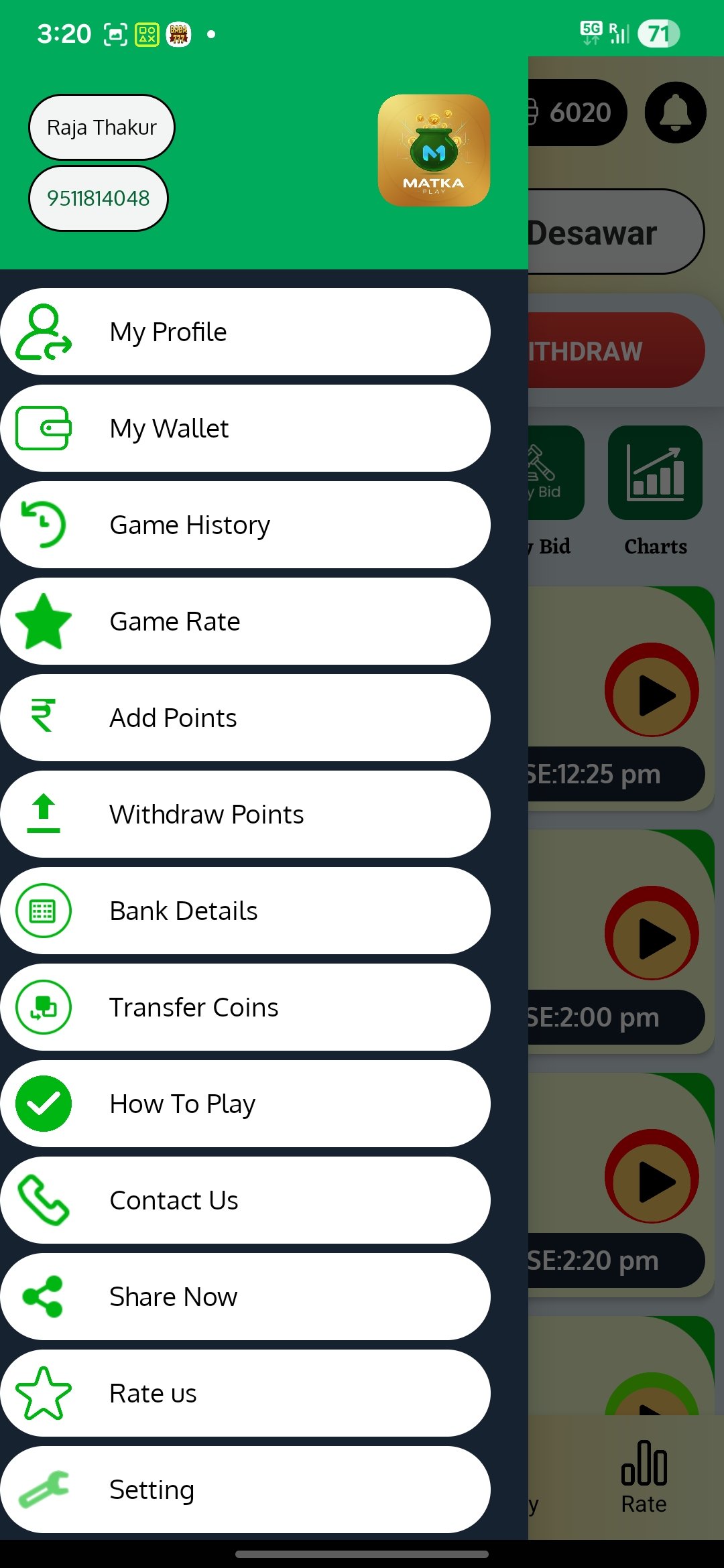
Task: Open My Profile from the drawer
Action: pyautogui.click(x=245, y=332)
